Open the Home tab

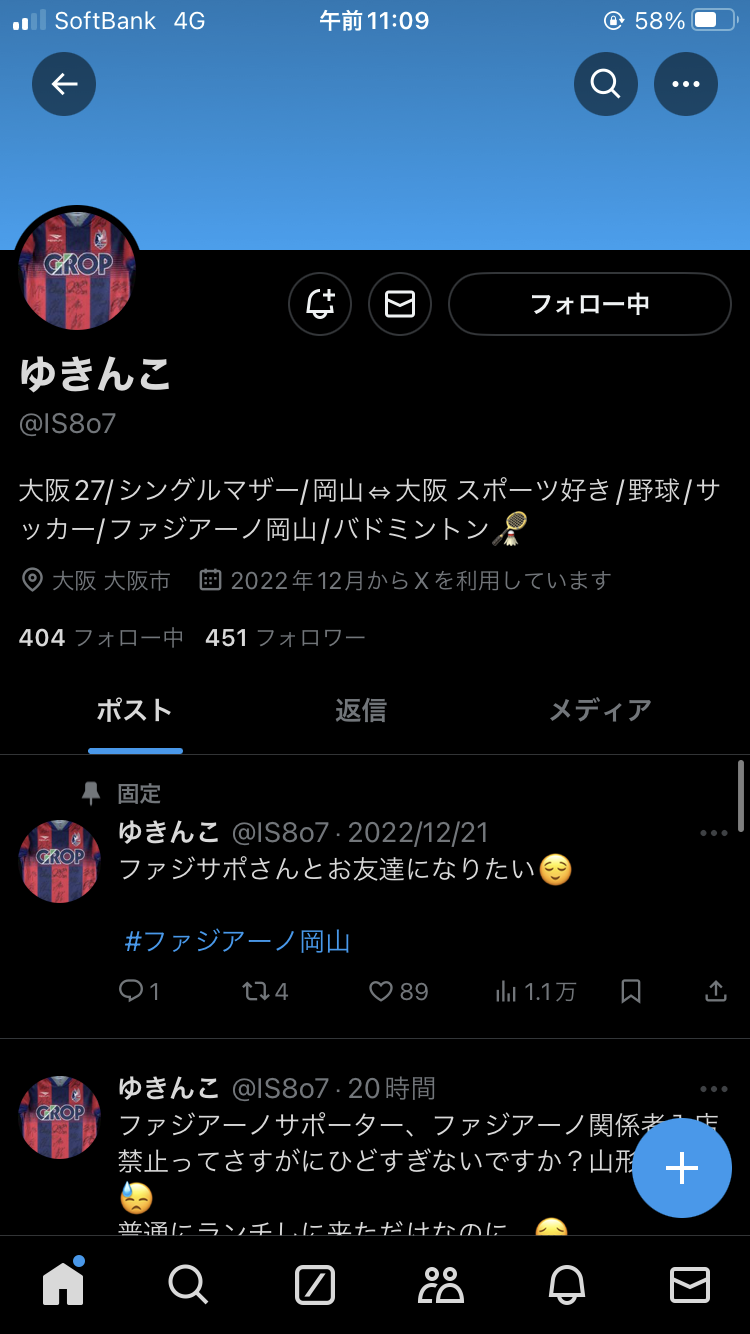(63, 1284)
